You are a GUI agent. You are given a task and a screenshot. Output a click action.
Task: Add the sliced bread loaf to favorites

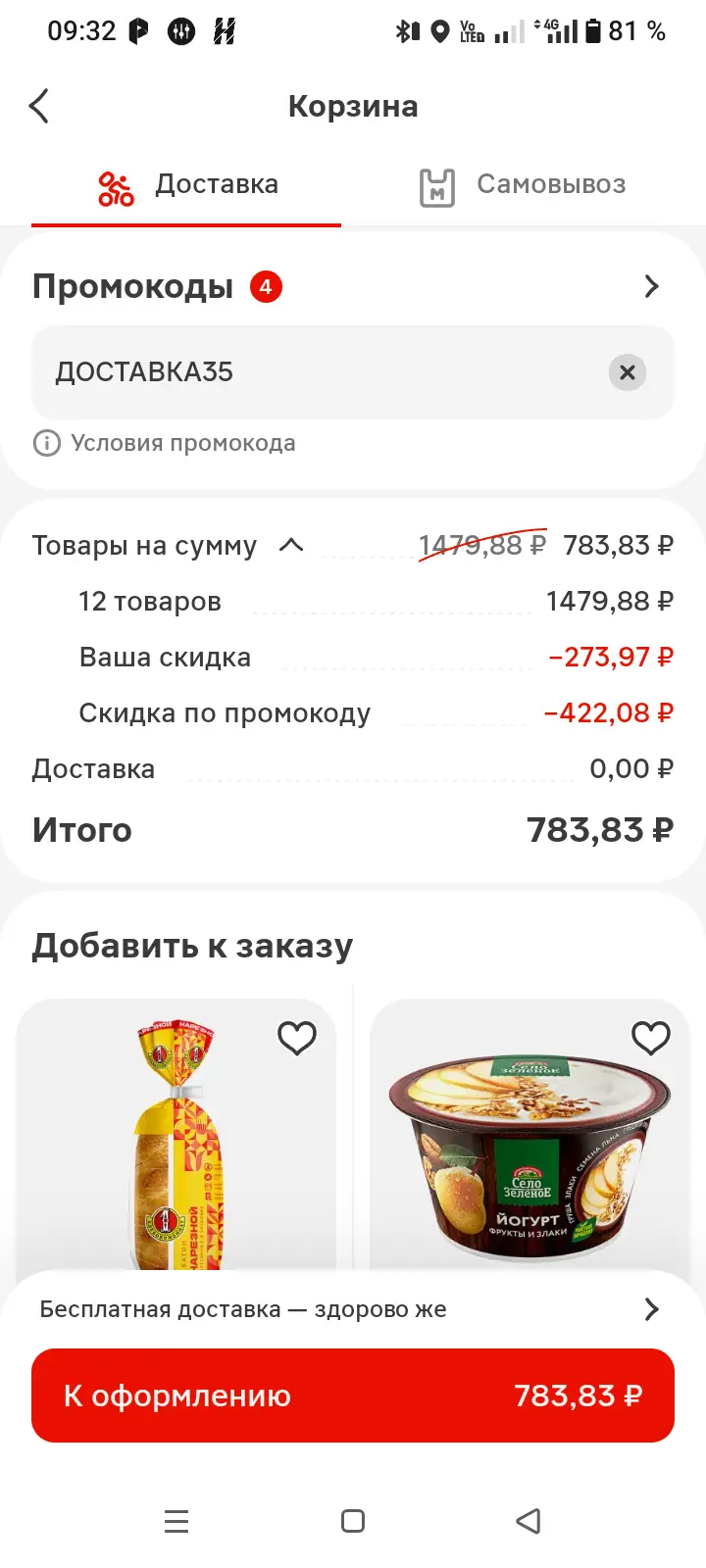(297, 1038)
